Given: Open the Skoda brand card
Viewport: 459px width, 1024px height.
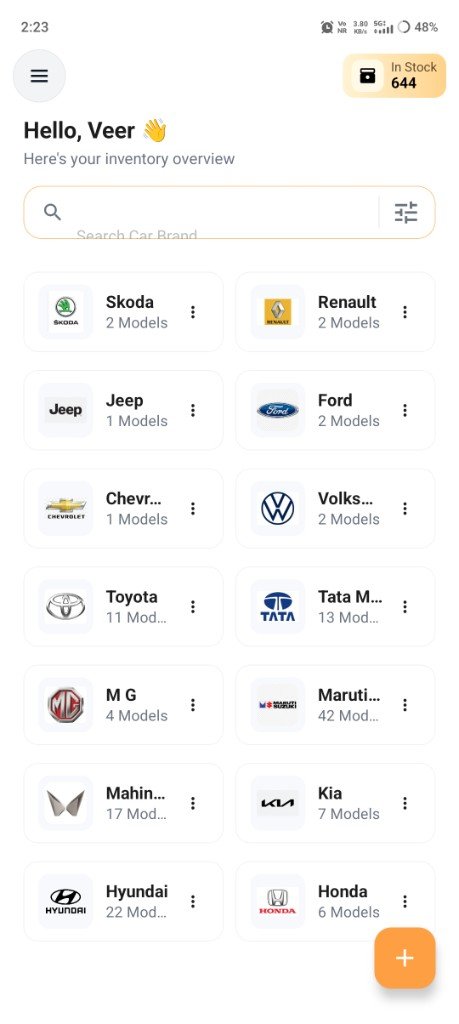Looking at the screenshot, I should (x=123, y=312).
